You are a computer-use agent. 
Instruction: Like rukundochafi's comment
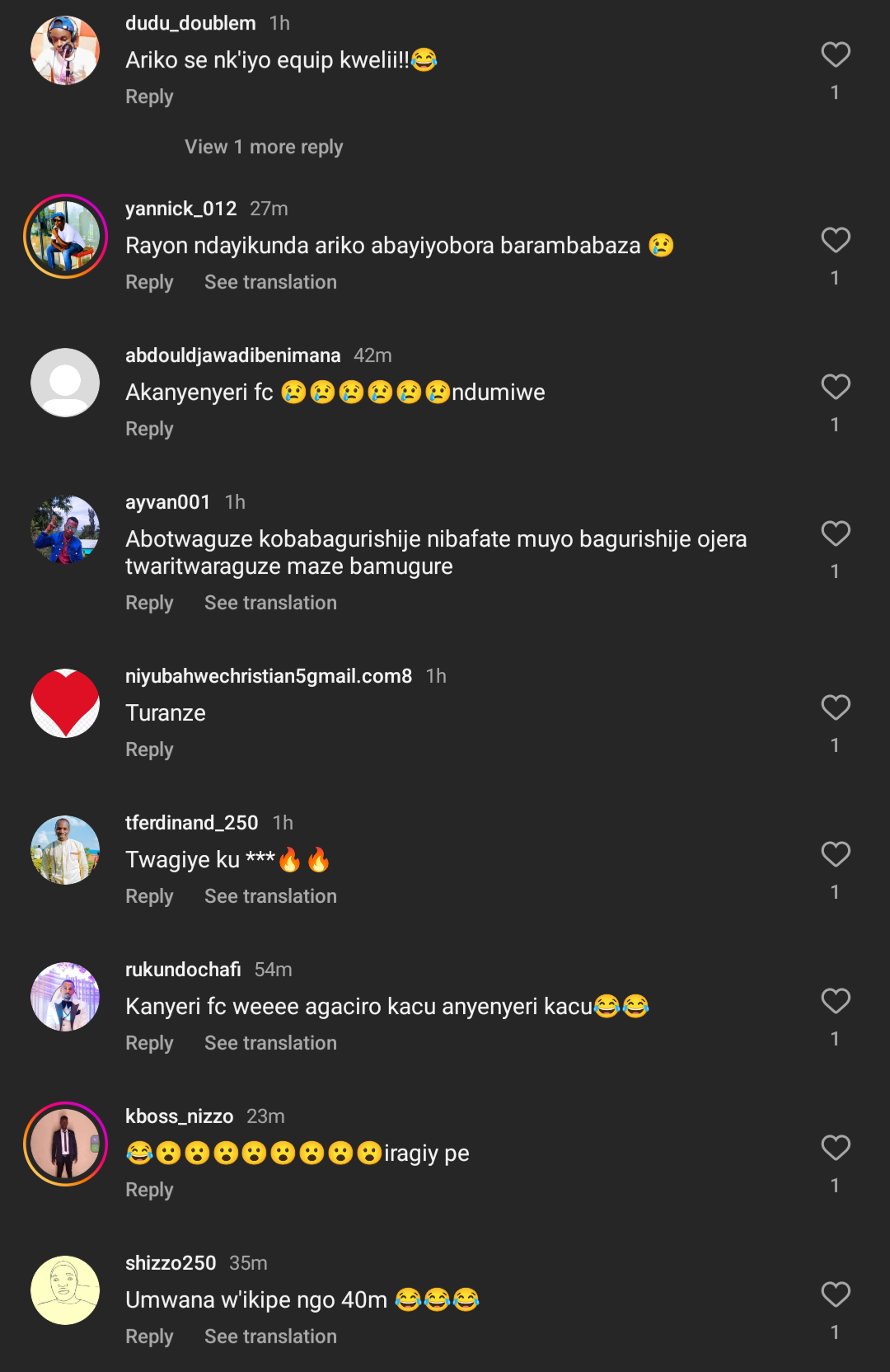pyautogui.click(x=835, y=1002)
